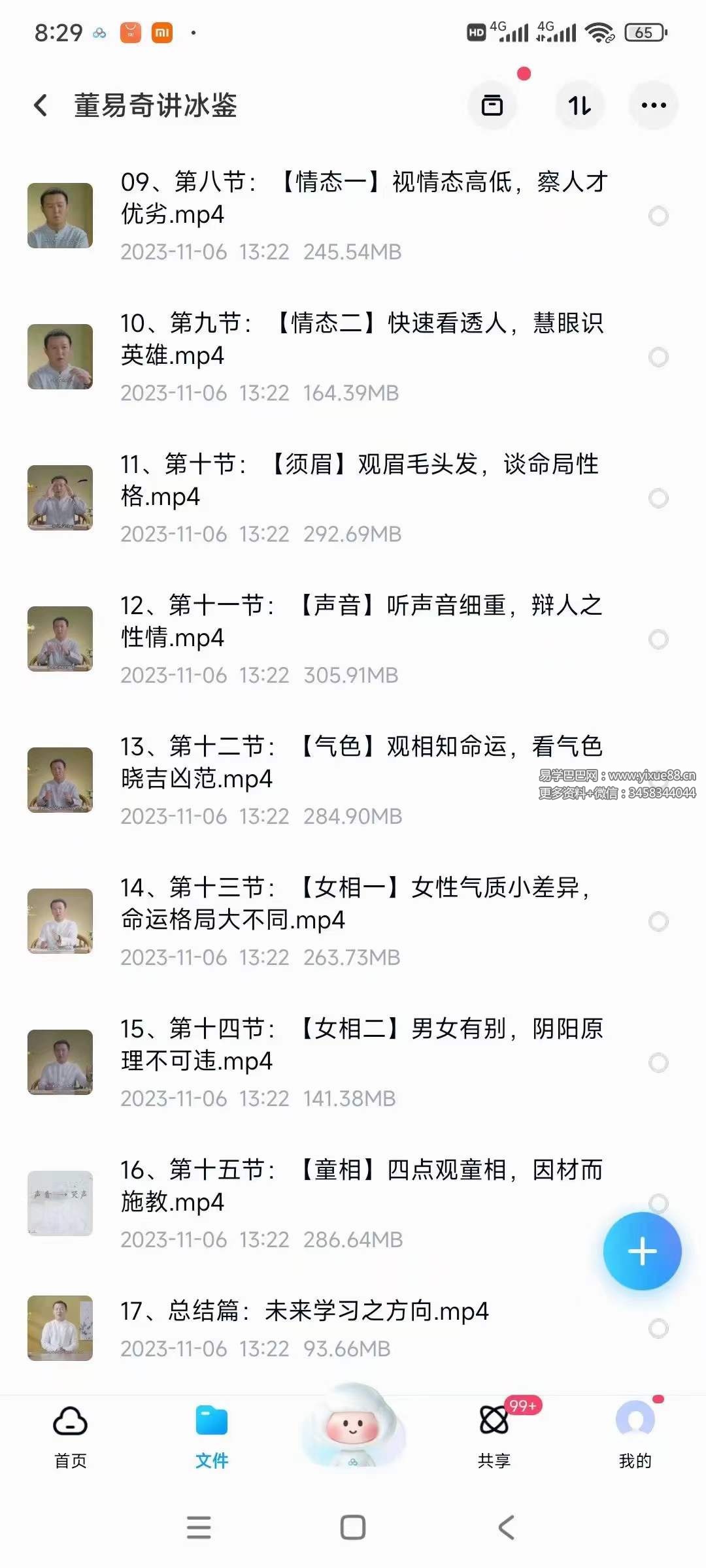Viewport: 706px width, 1568px height.
Task: Select the file 15、第十四节 女相二
Action: [x=658, y=1063]
